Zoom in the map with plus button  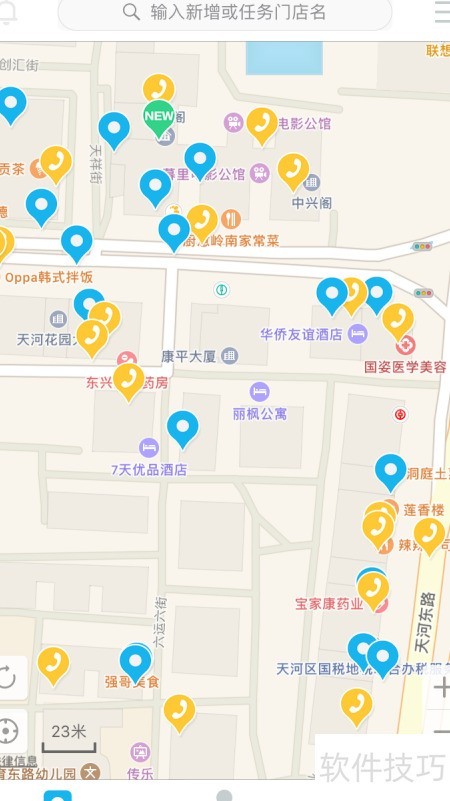[x=441, y=687]
